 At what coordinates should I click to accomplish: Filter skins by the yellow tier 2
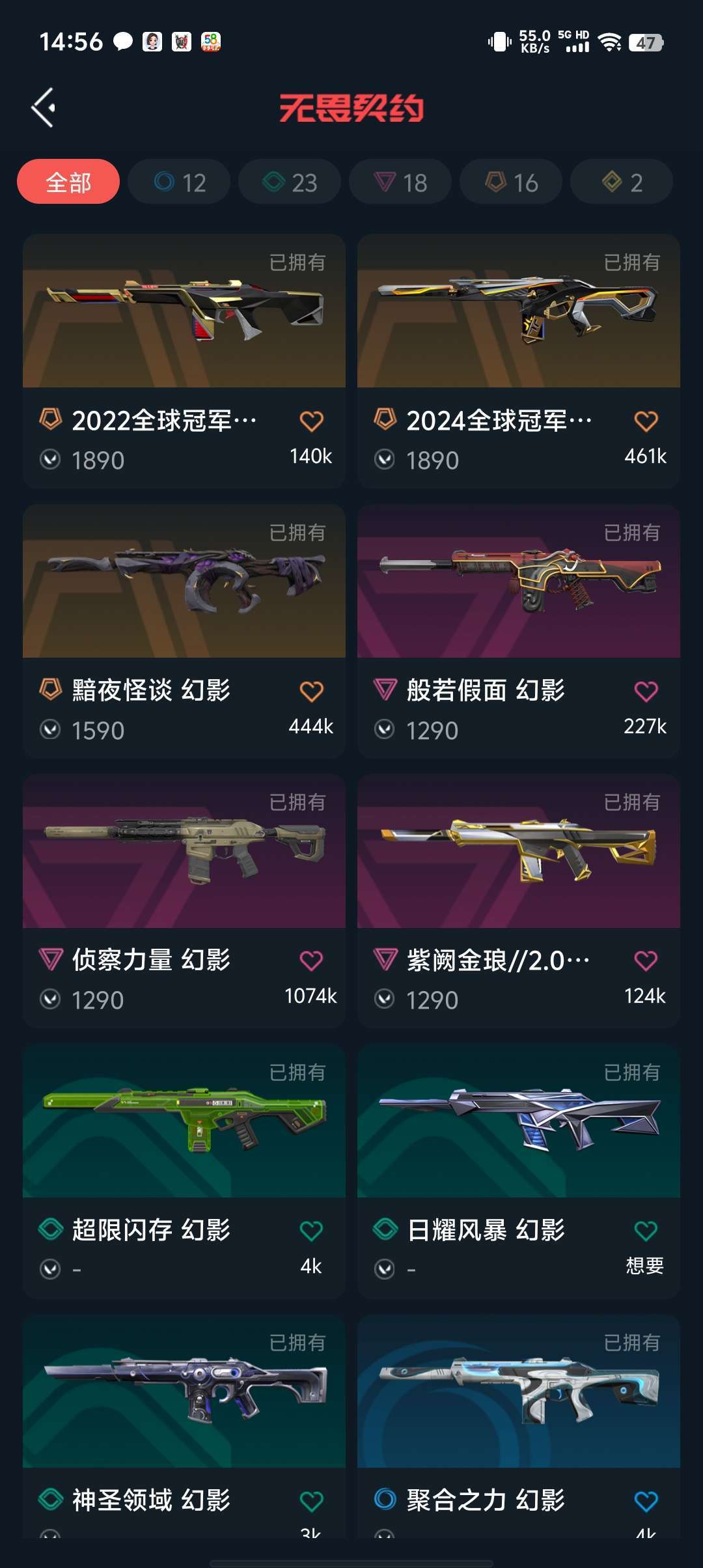tap(622, 182)
